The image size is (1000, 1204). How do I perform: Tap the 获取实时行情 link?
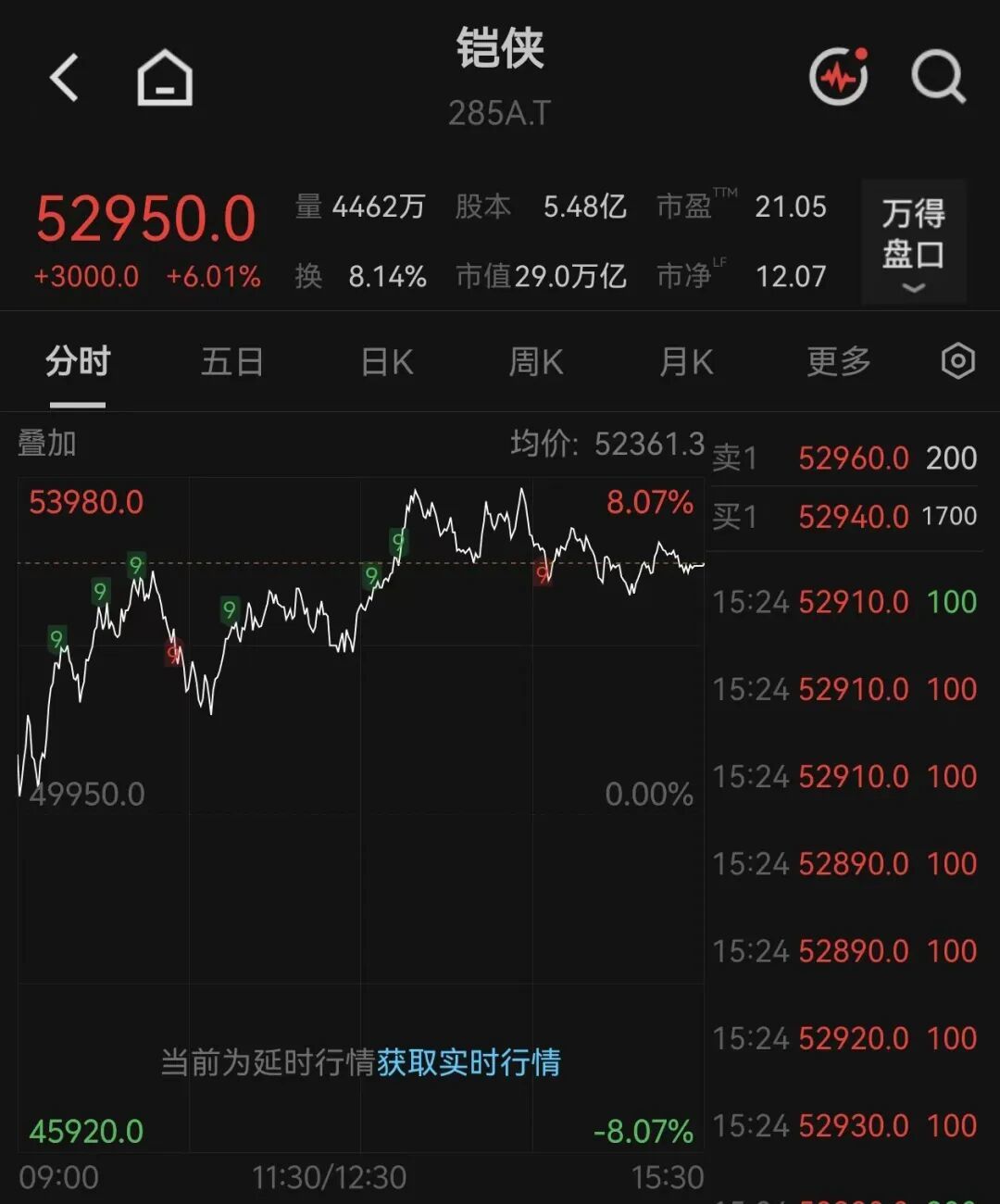click(x=469, y=1062)
